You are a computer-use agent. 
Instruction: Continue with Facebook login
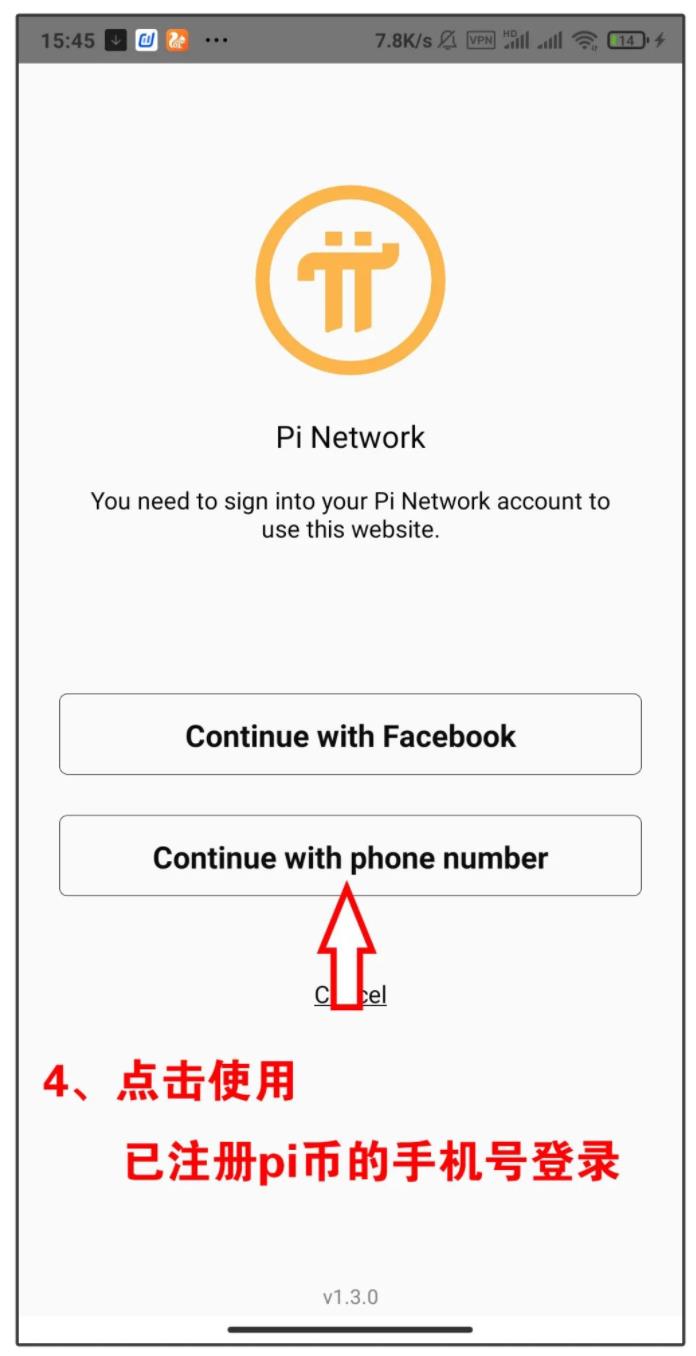[350, 734]
